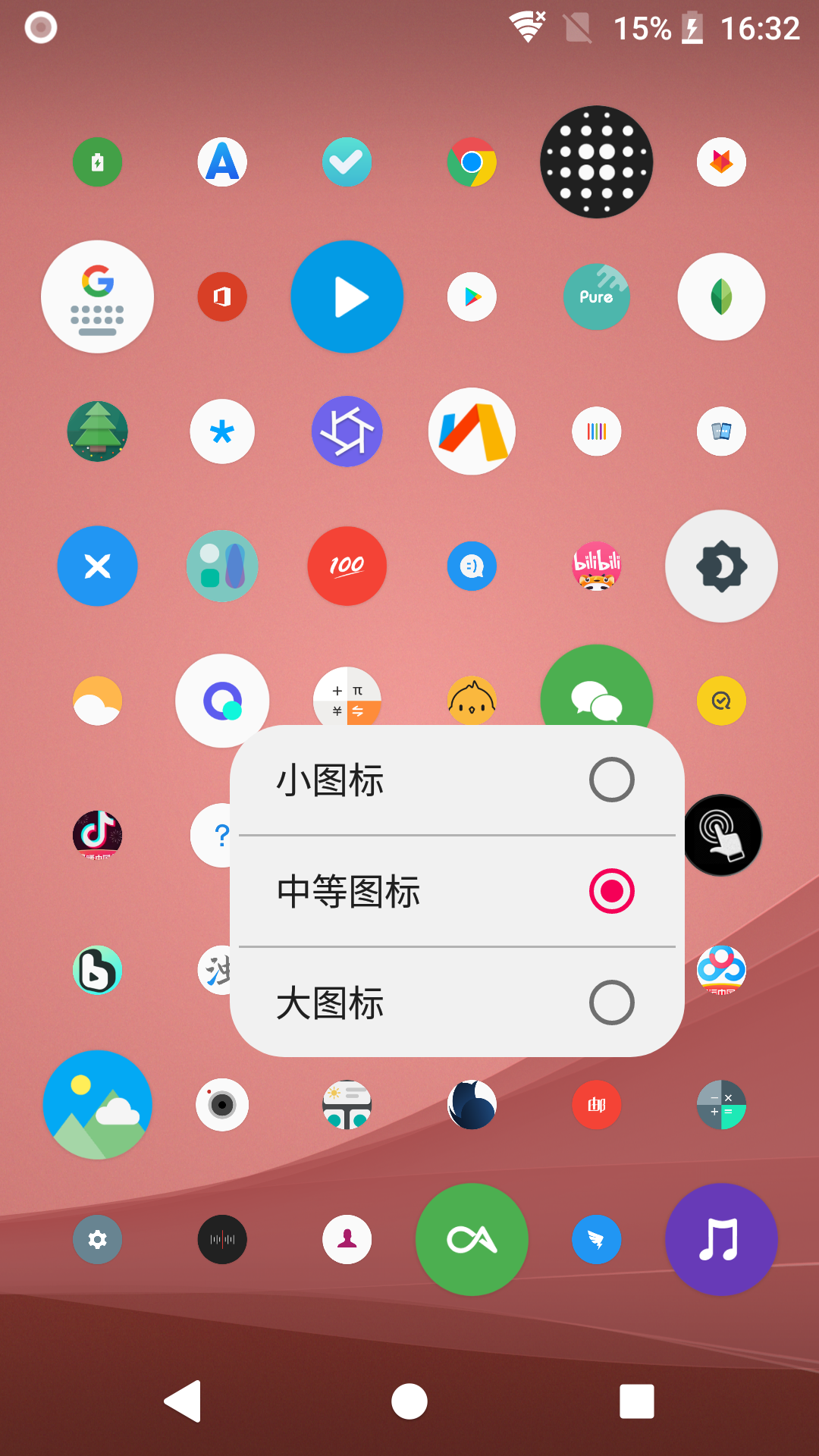Viewport: 819px width, 1456px height.
Task: Open Snapseed photo editor
Action: click(721, 297)
